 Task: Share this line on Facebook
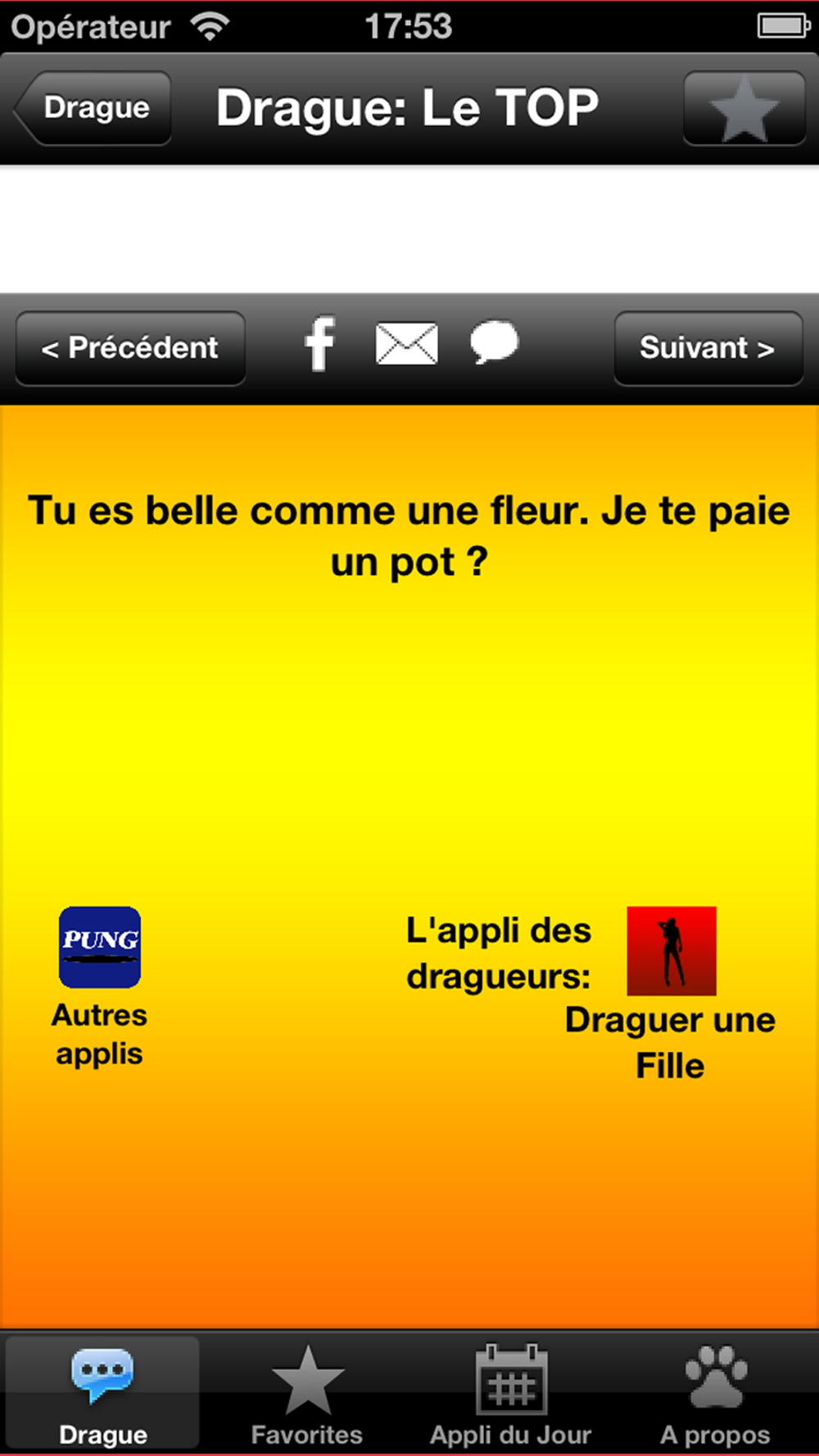coord(319,344)
